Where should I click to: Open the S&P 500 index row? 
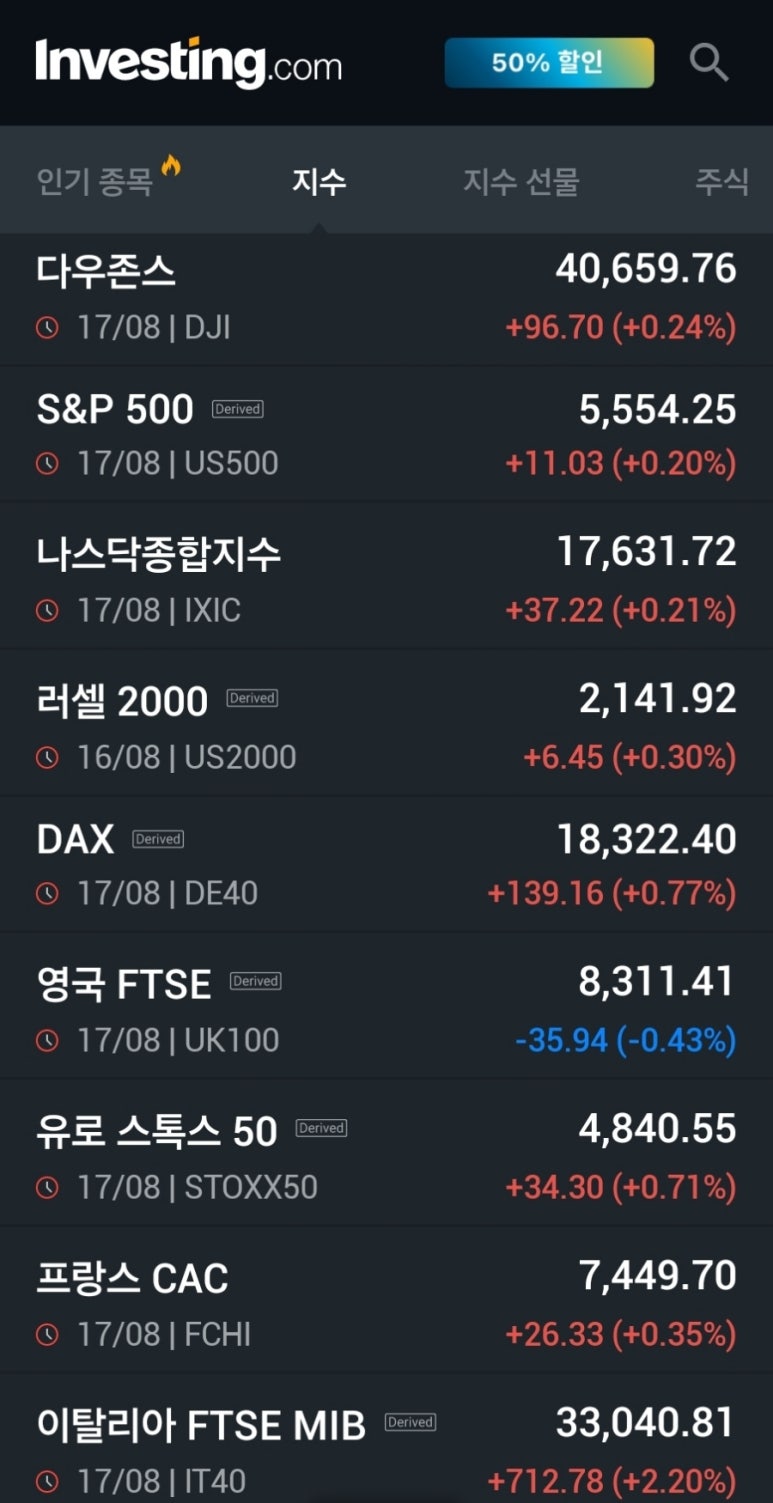point(386,434)
